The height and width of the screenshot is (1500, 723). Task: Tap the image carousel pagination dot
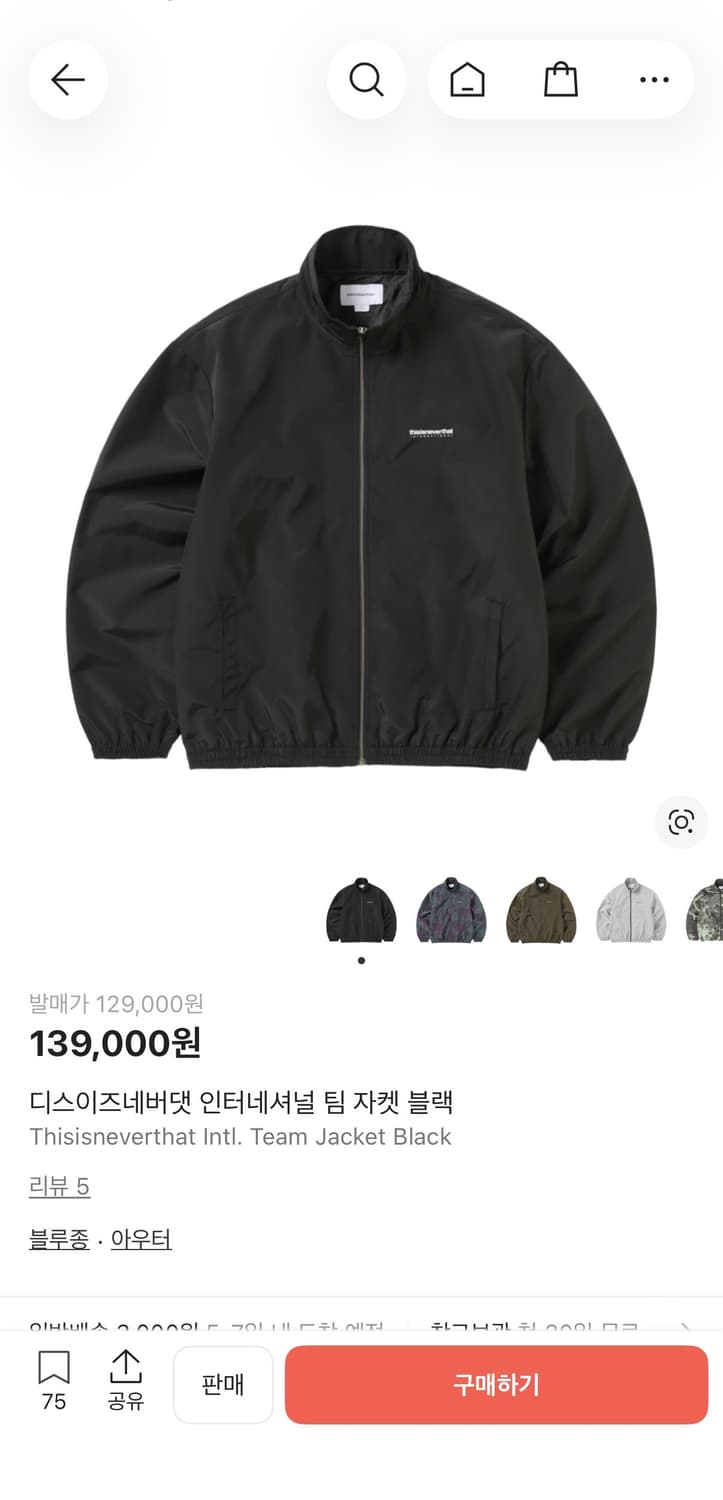coord(361,958)
